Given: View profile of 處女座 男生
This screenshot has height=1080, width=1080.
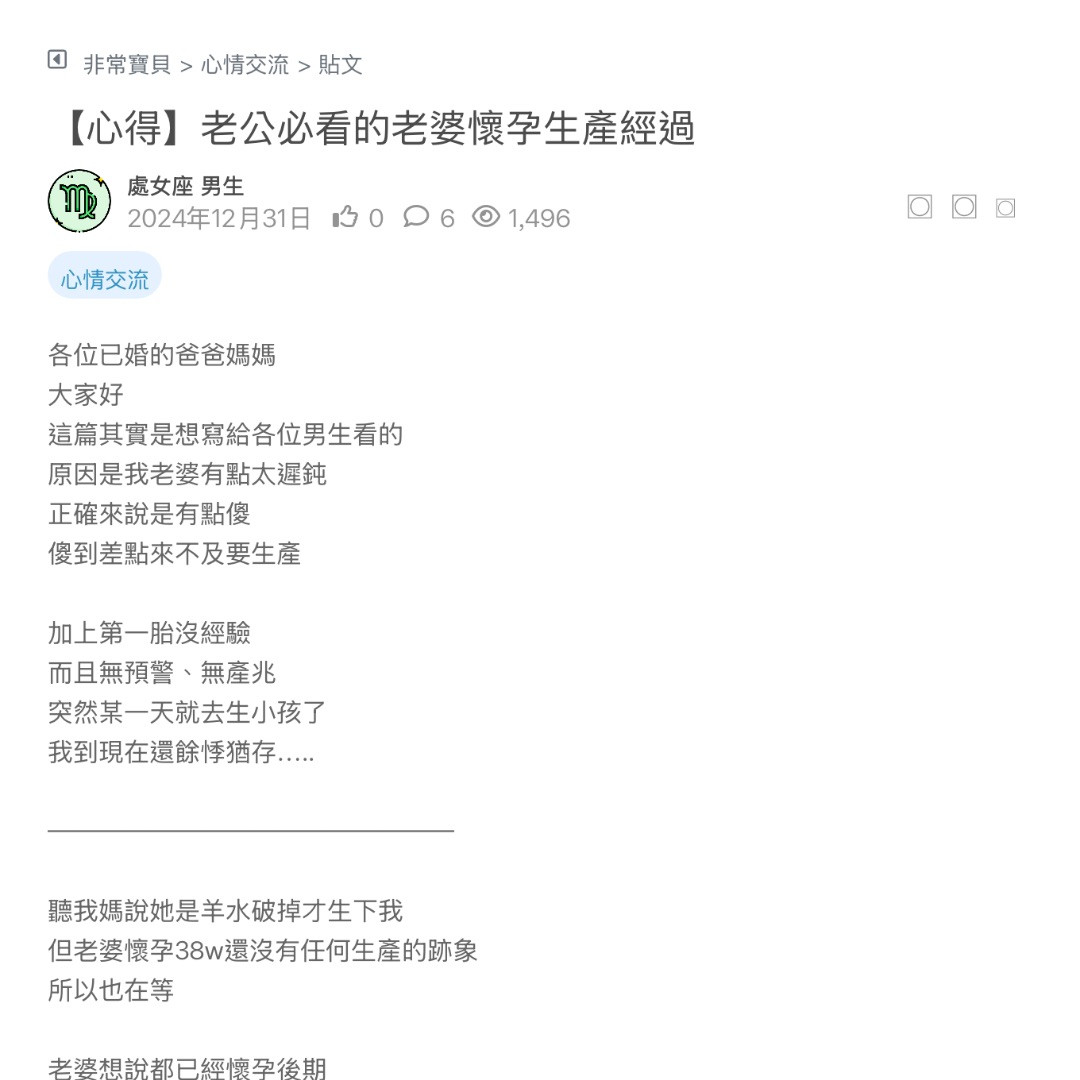Looking at the screenshot, I should tap(186, 186).
